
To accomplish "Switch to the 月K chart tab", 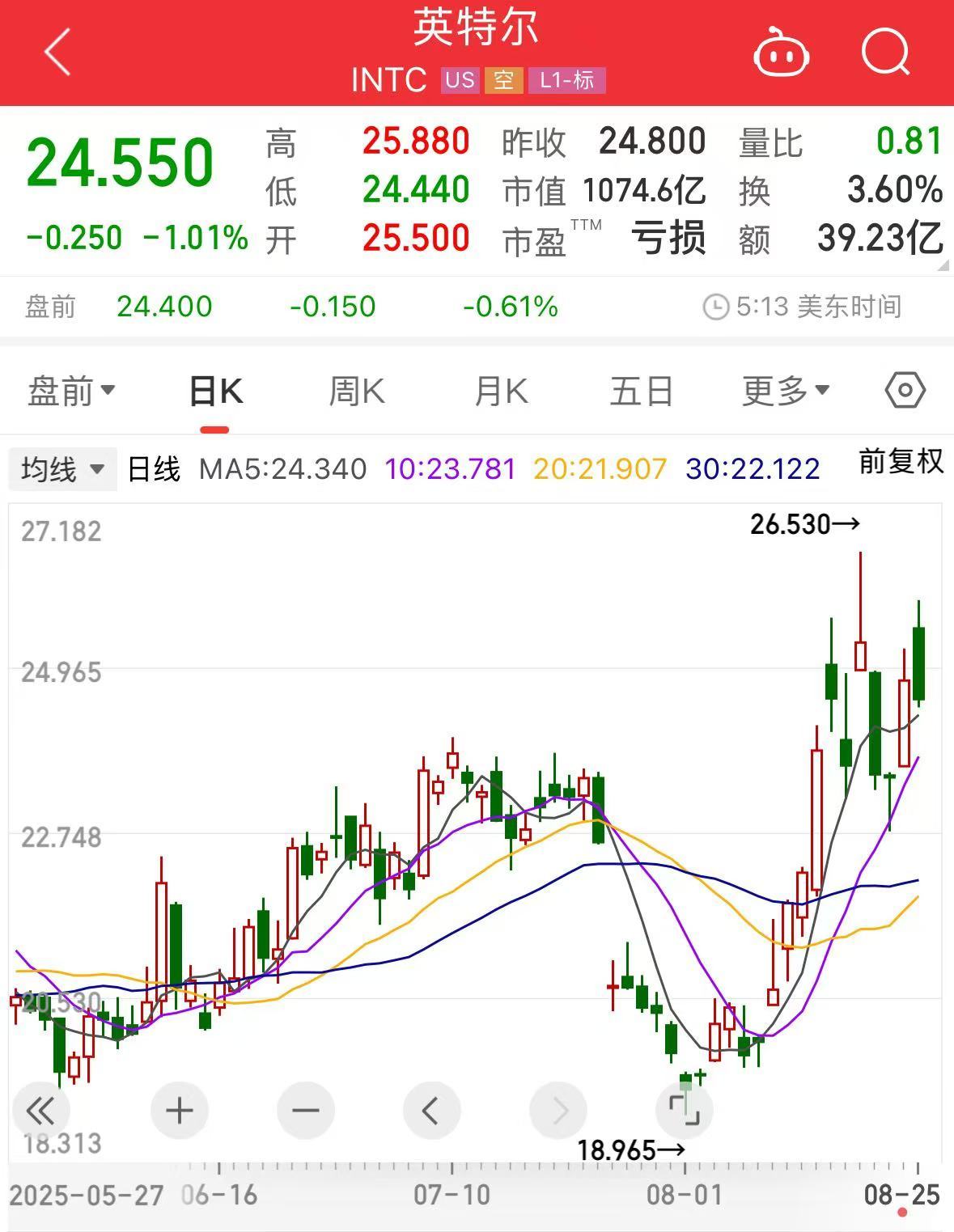I will 501,392.
